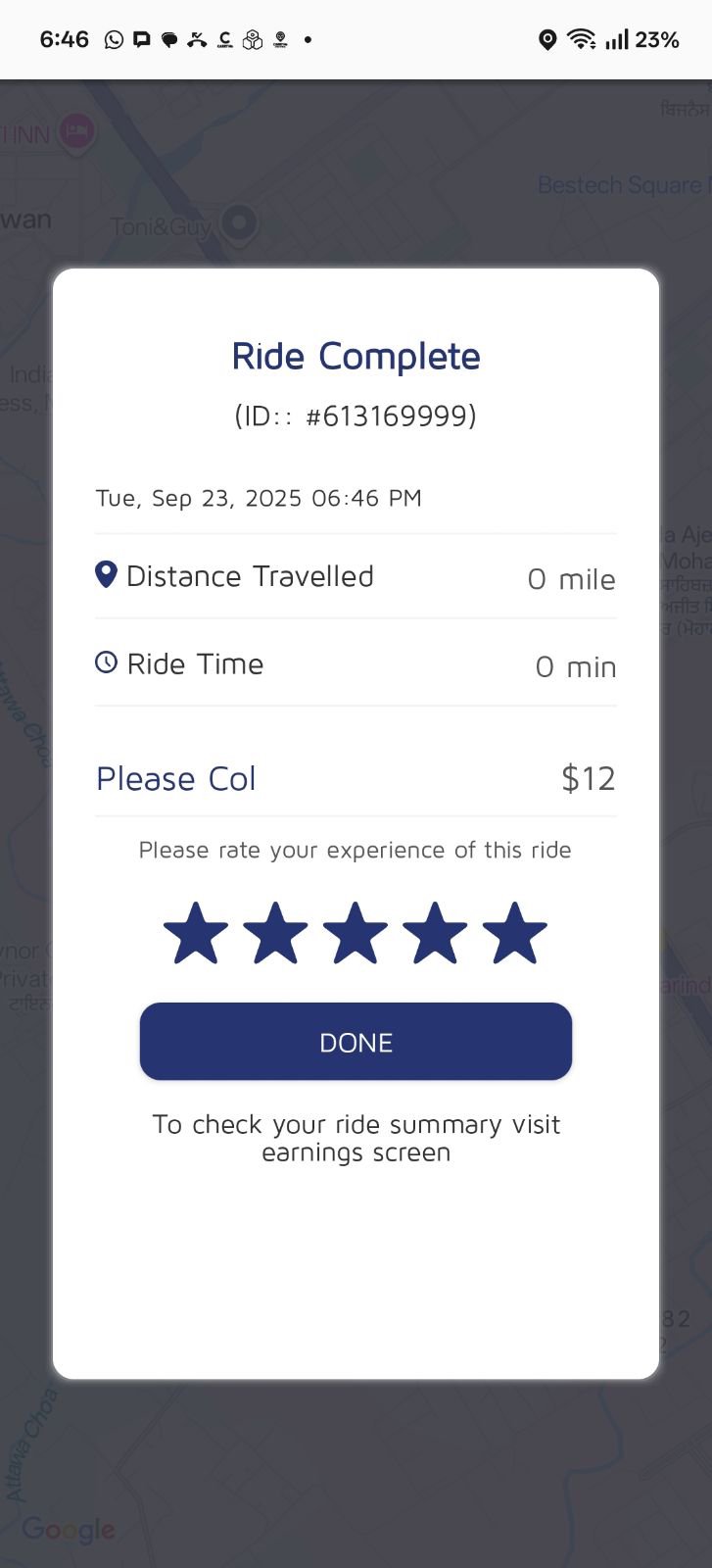
Task: Choose the fourth rating star
Action: click(435, 934)
